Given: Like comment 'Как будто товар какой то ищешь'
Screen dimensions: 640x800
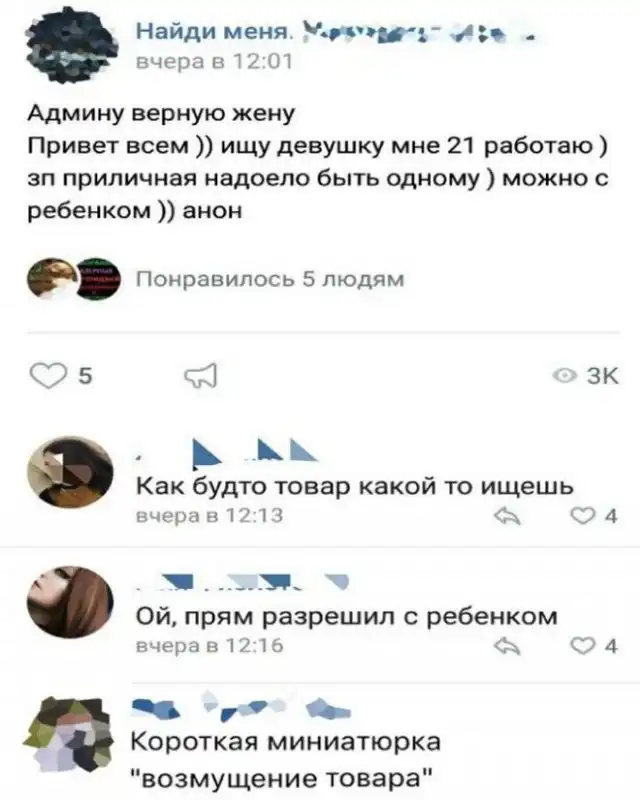Looking at the screenshot, I should [x=578, y=517].
